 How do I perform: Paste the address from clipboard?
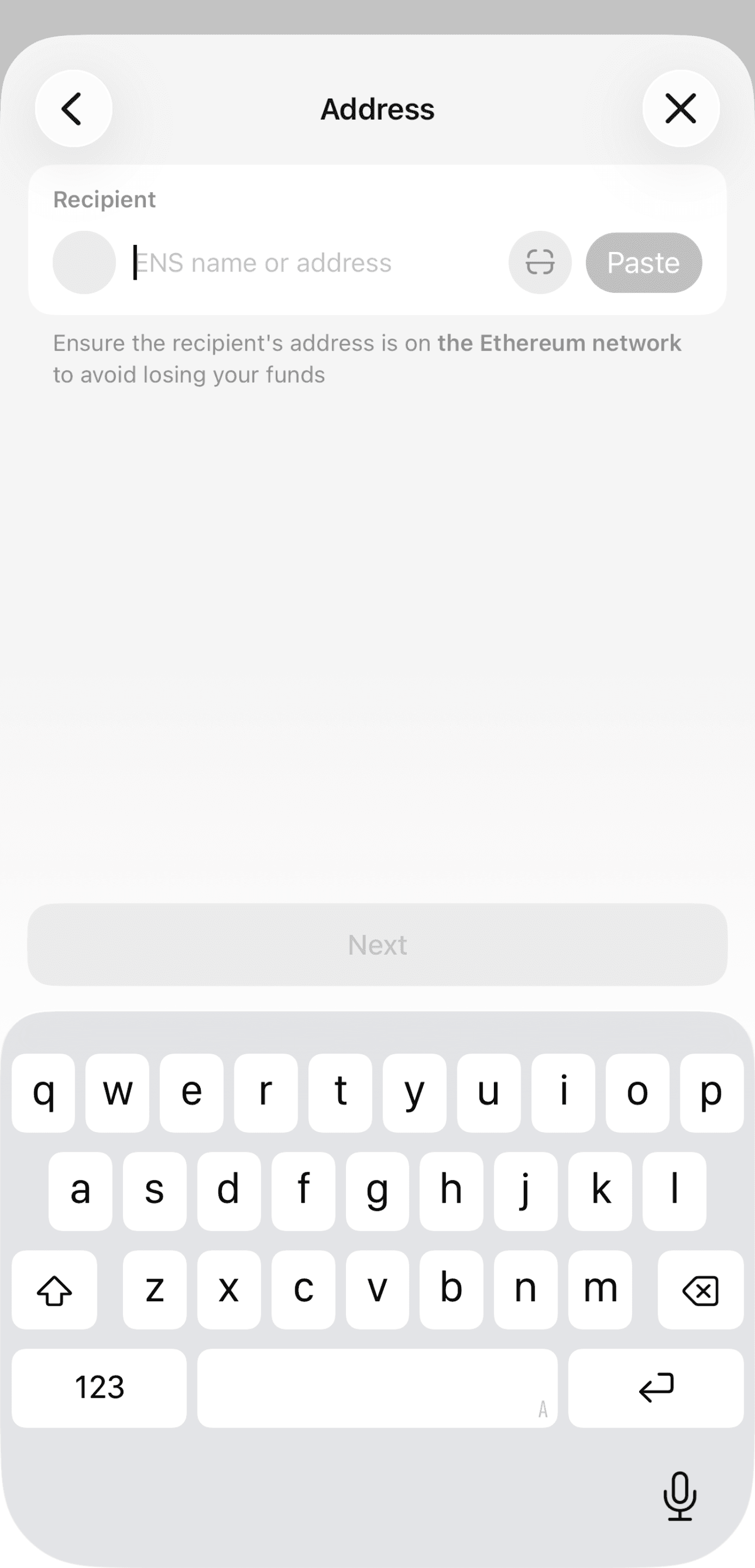click(643, 263)
